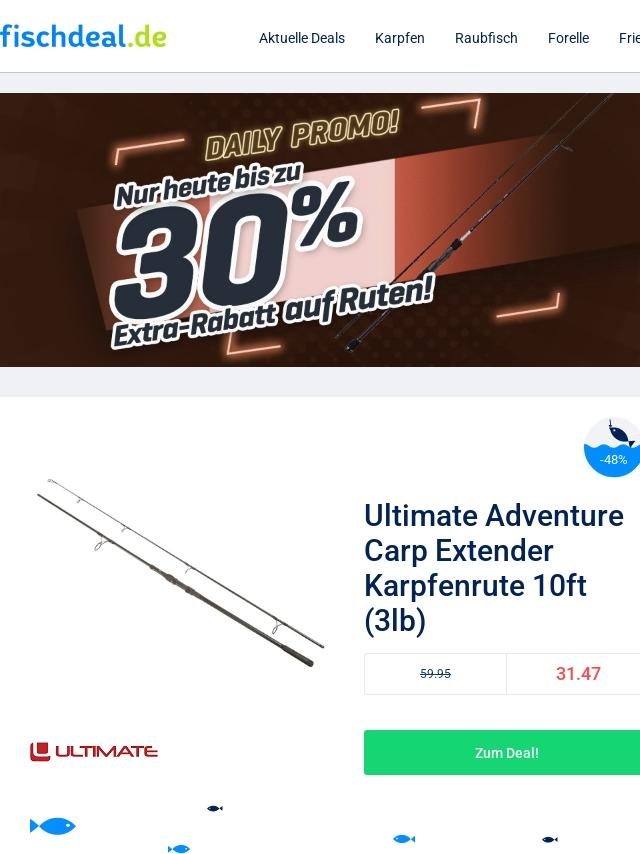Open the fischdeal.de home logo
640x854 pixels.
coord(84,36)
